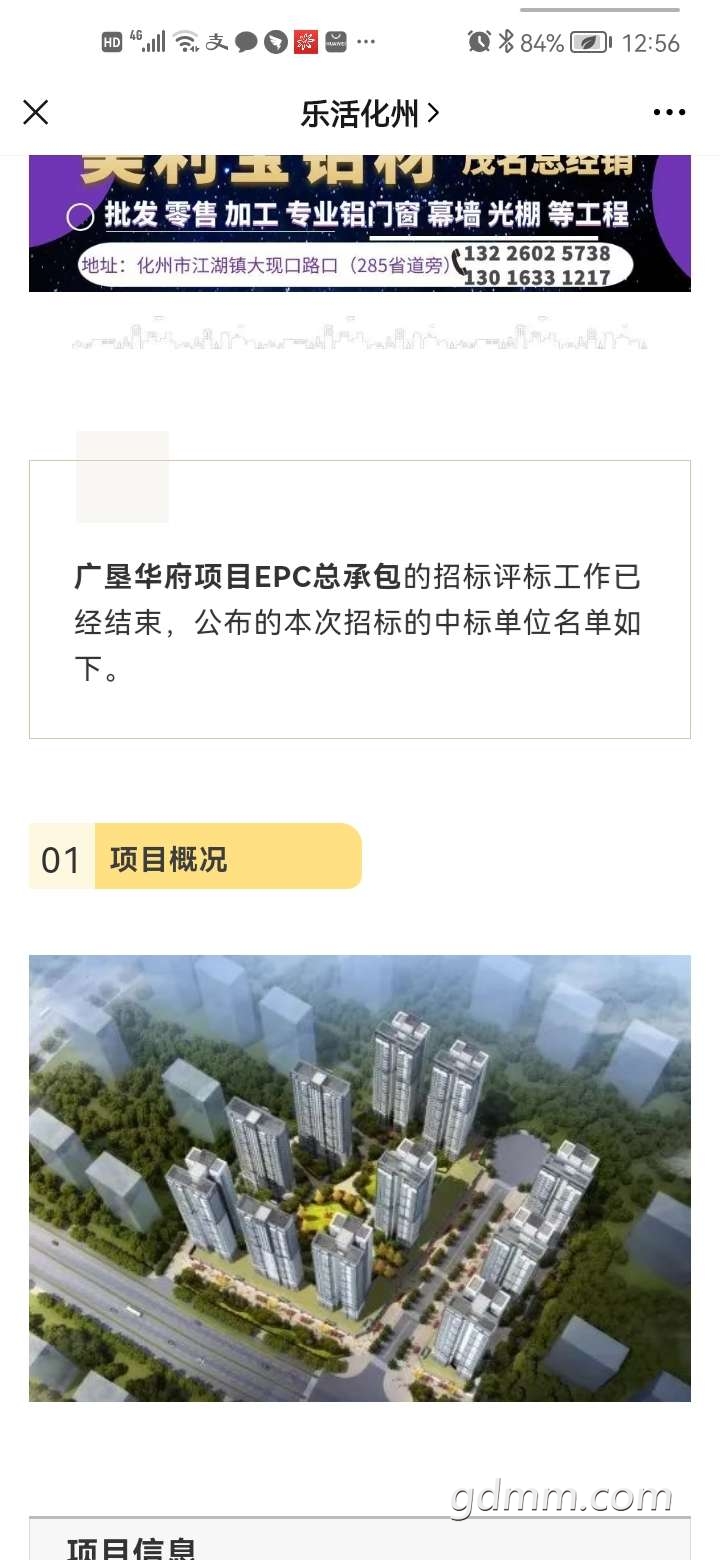Open the 乐活化州 account profile
This screenshot has width=720, height=1560.
click(x=369, y=114)
